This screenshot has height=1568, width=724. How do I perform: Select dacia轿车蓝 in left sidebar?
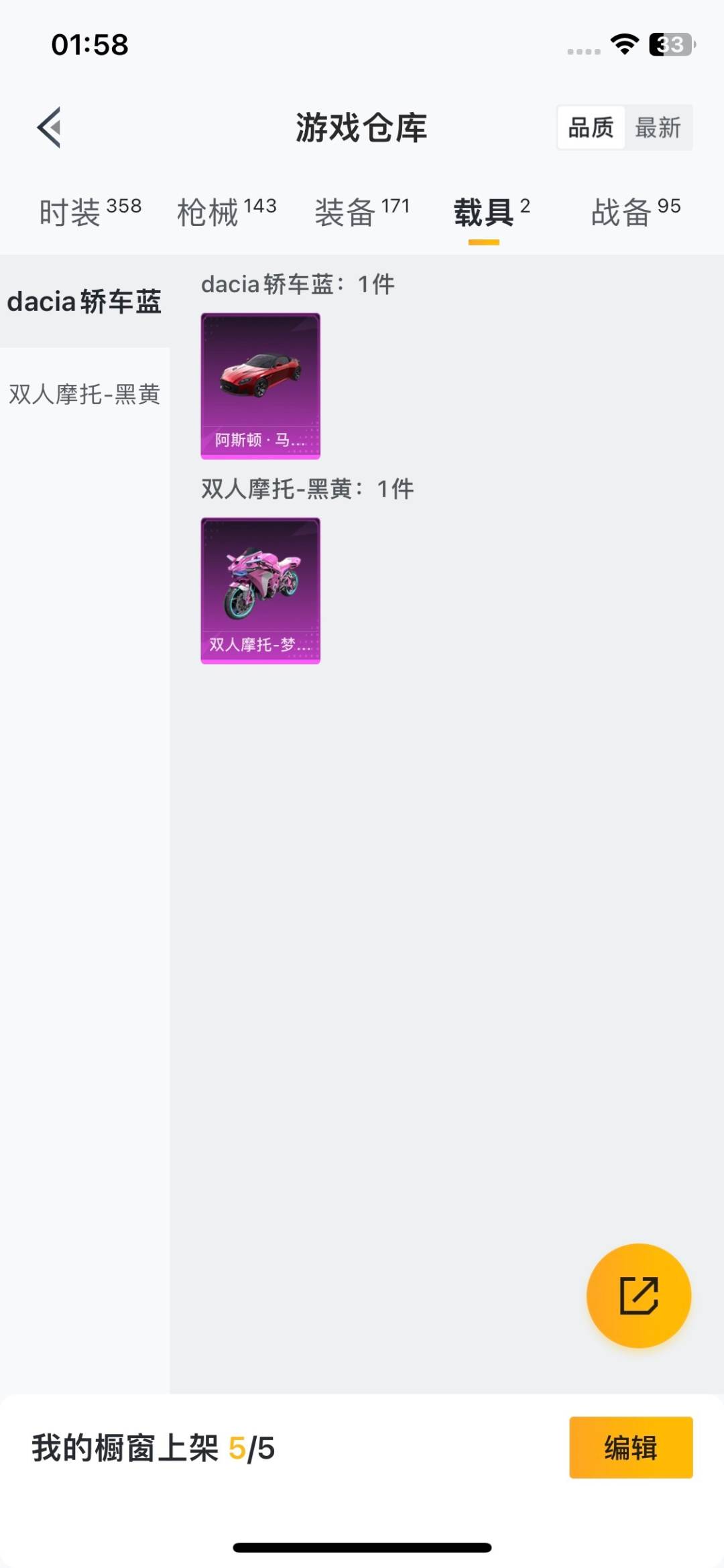84,302
